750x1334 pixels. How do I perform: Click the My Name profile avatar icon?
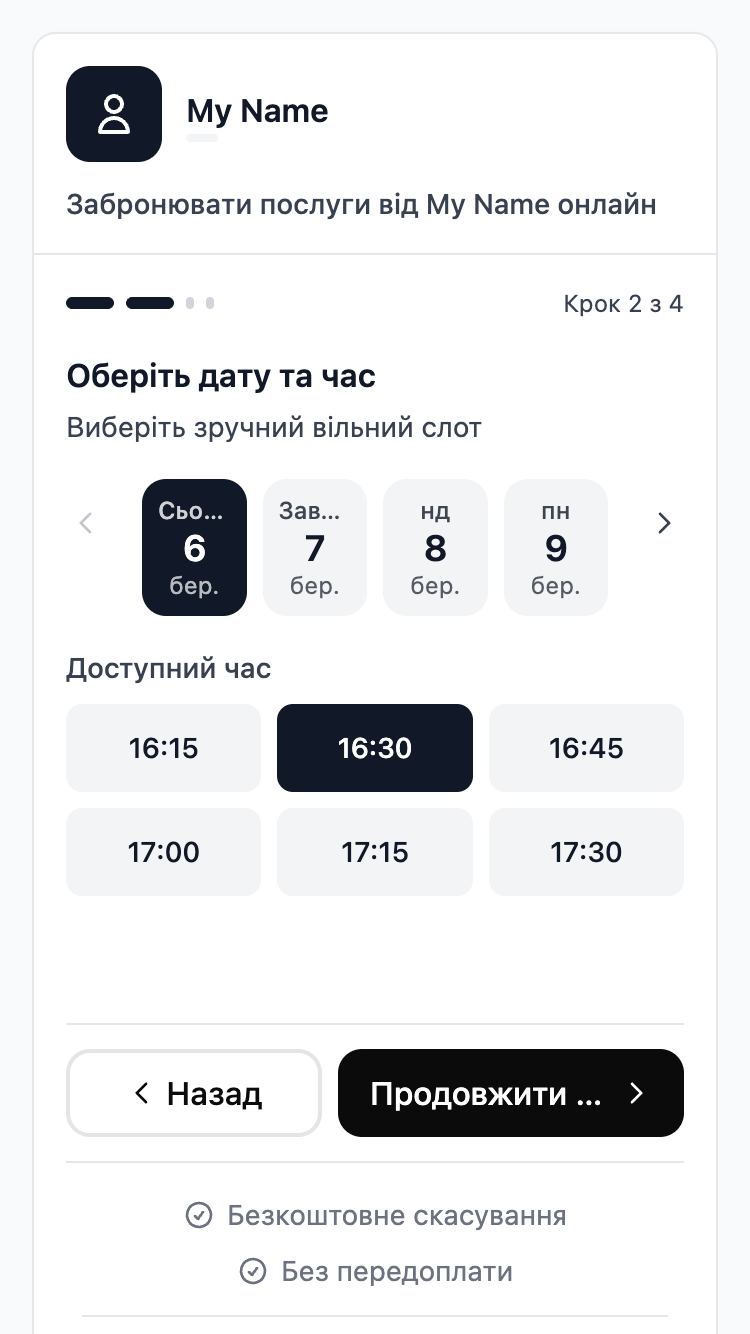pyautogui.click(x=114, y=114)
